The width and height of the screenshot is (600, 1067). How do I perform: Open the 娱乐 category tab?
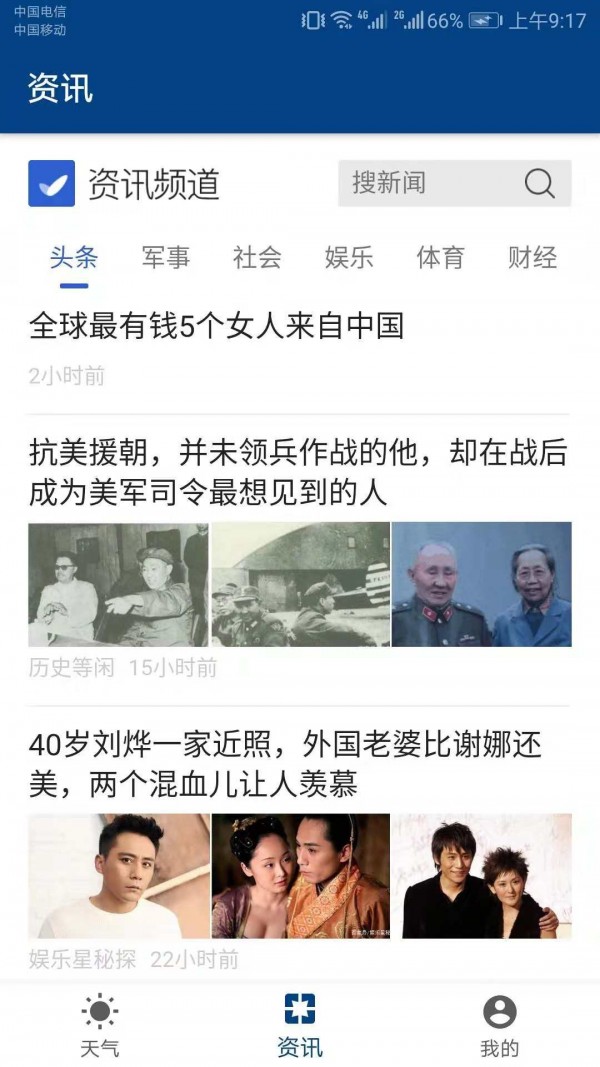coord(349,258)
